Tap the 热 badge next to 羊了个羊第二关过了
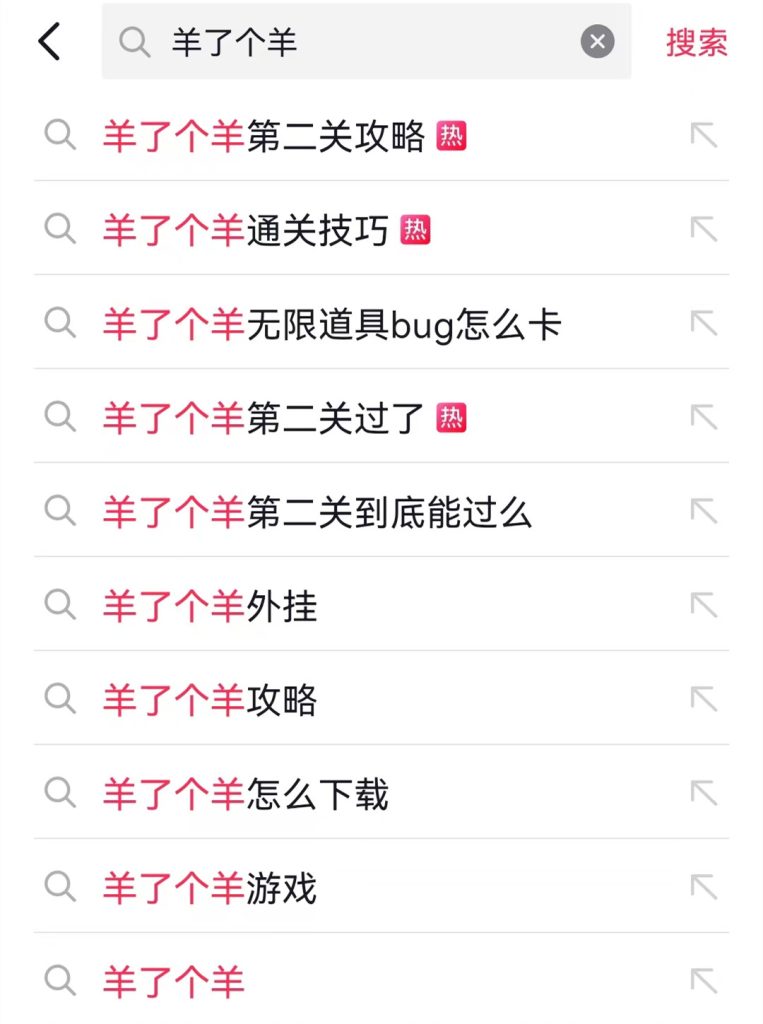This screenshot has height=1024, width=763. pyautogui.click(x=453, y=418)
